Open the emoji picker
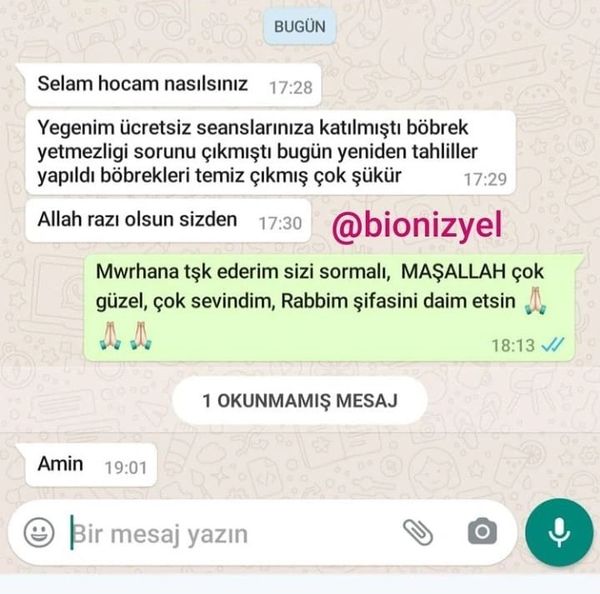This screenshot has height=594, width=600. click(x=39, y=532)
